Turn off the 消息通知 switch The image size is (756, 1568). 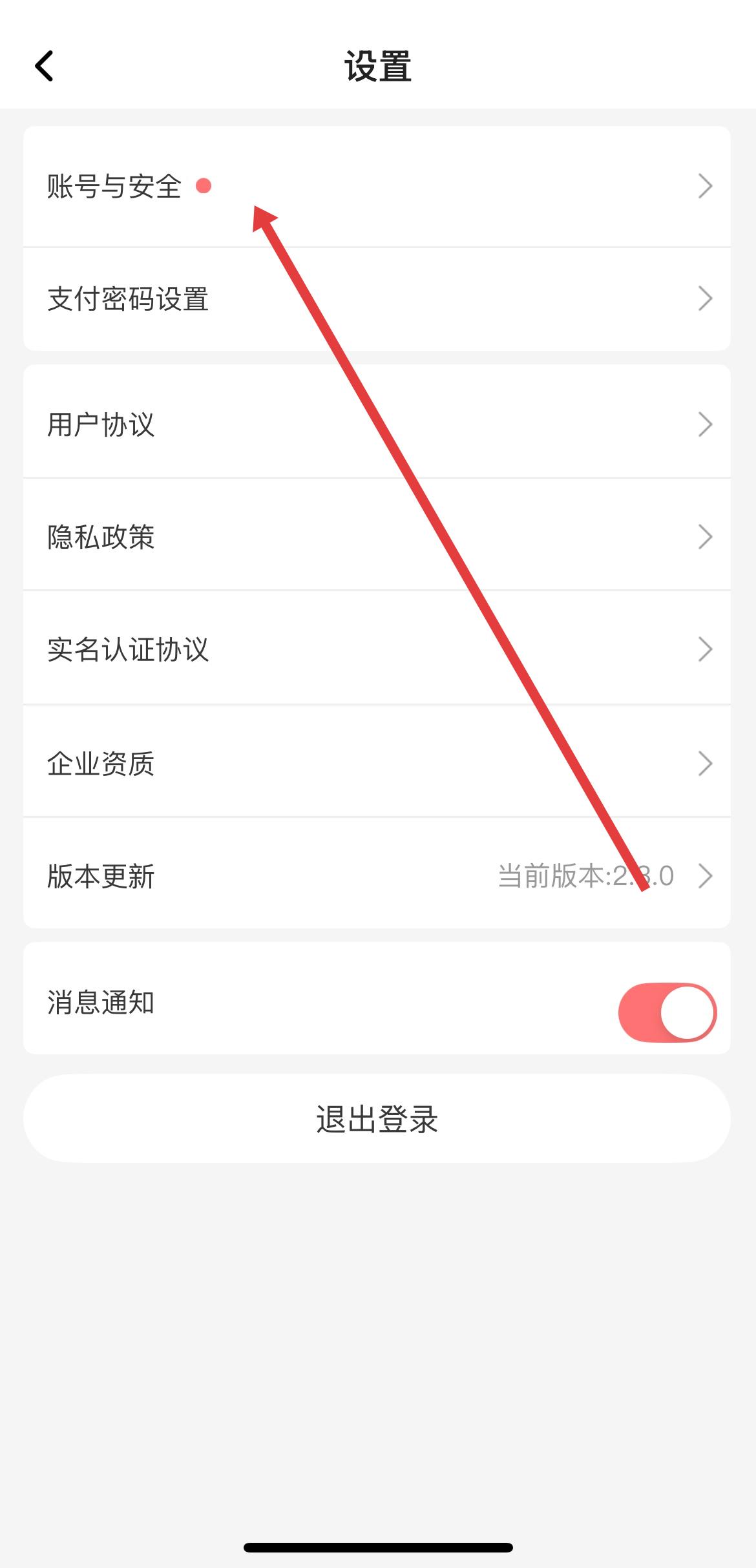click(667, 1012)
